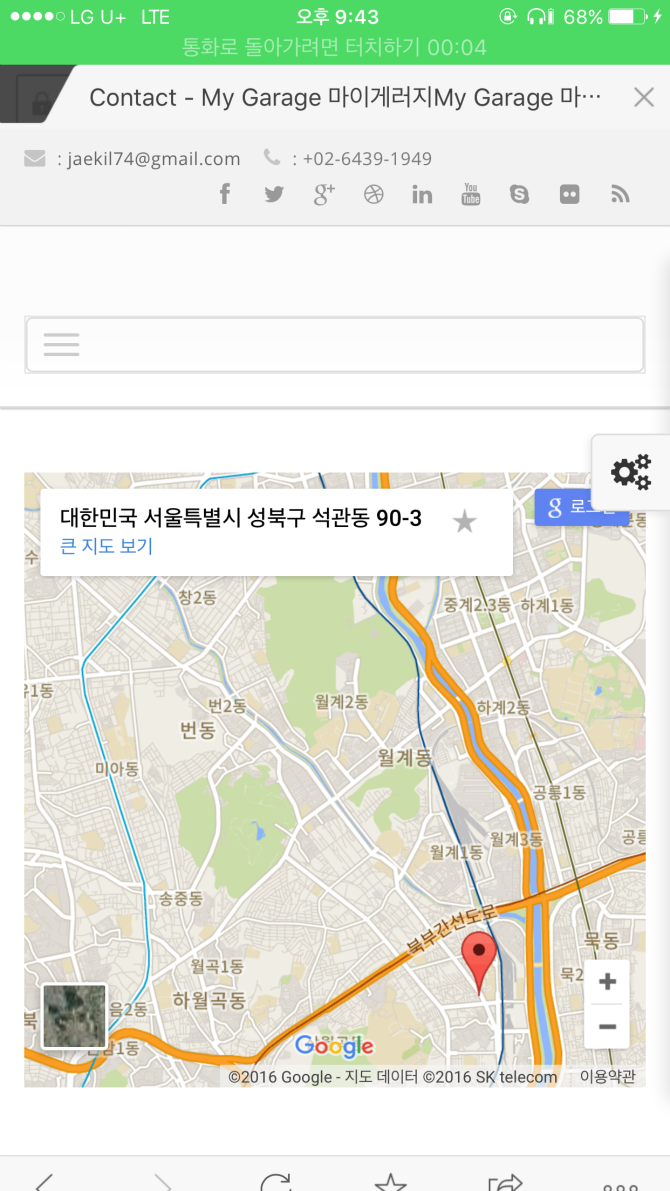Tap the Google 로그인 button
Viewport: 670px width, 1191px height.
pyautogui.click(x=581, y=508)
